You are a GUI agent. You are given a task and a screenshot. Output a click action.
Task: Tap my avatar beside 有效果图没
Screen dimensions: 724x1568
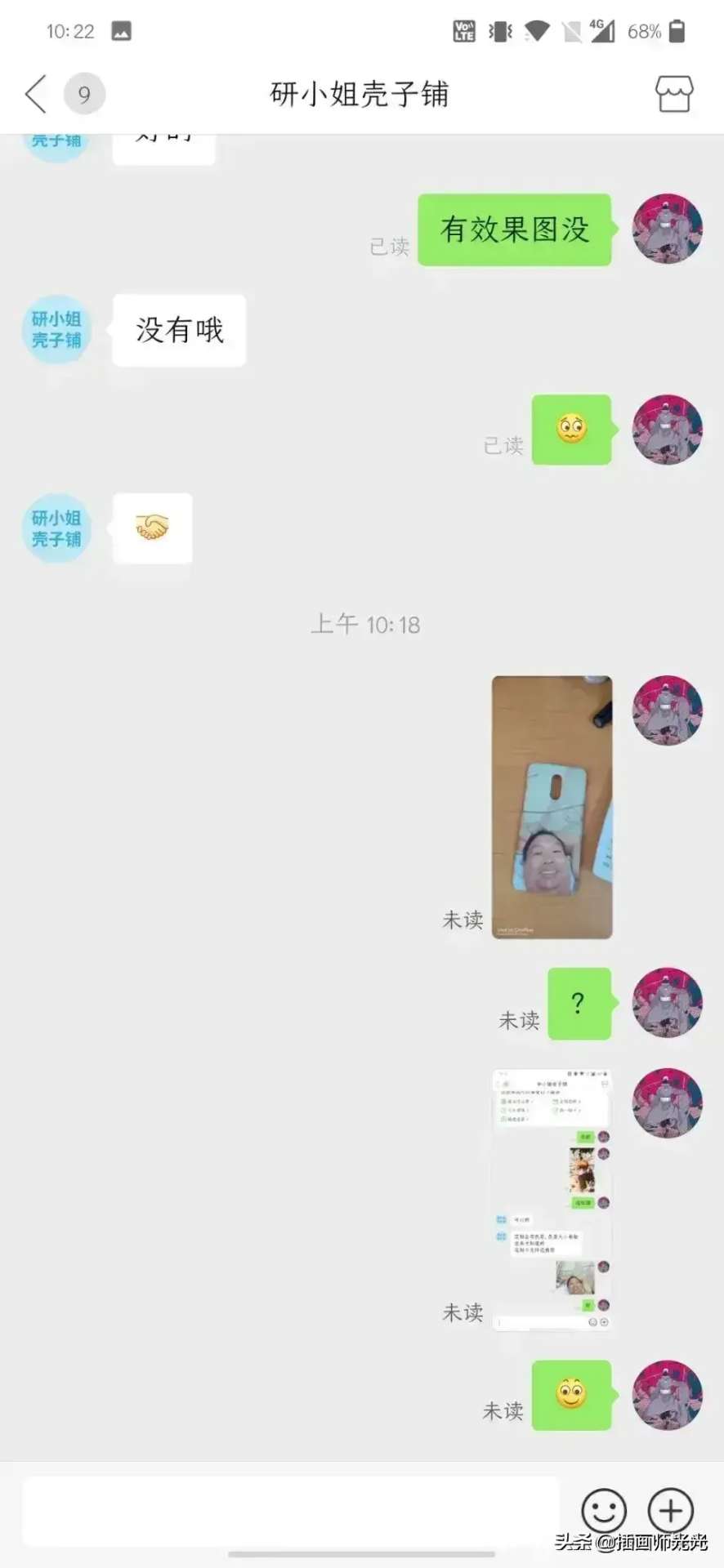(x=667, y=229)
